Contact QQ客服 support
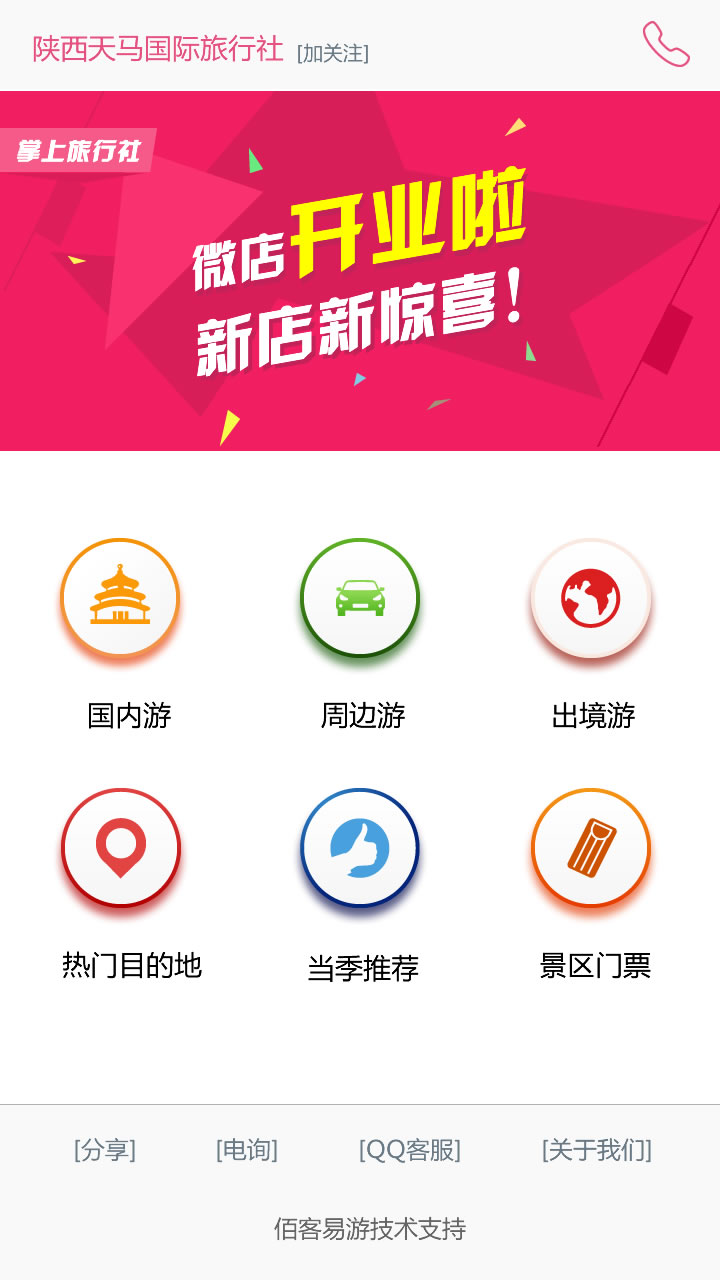 (x=410, y=1150)
